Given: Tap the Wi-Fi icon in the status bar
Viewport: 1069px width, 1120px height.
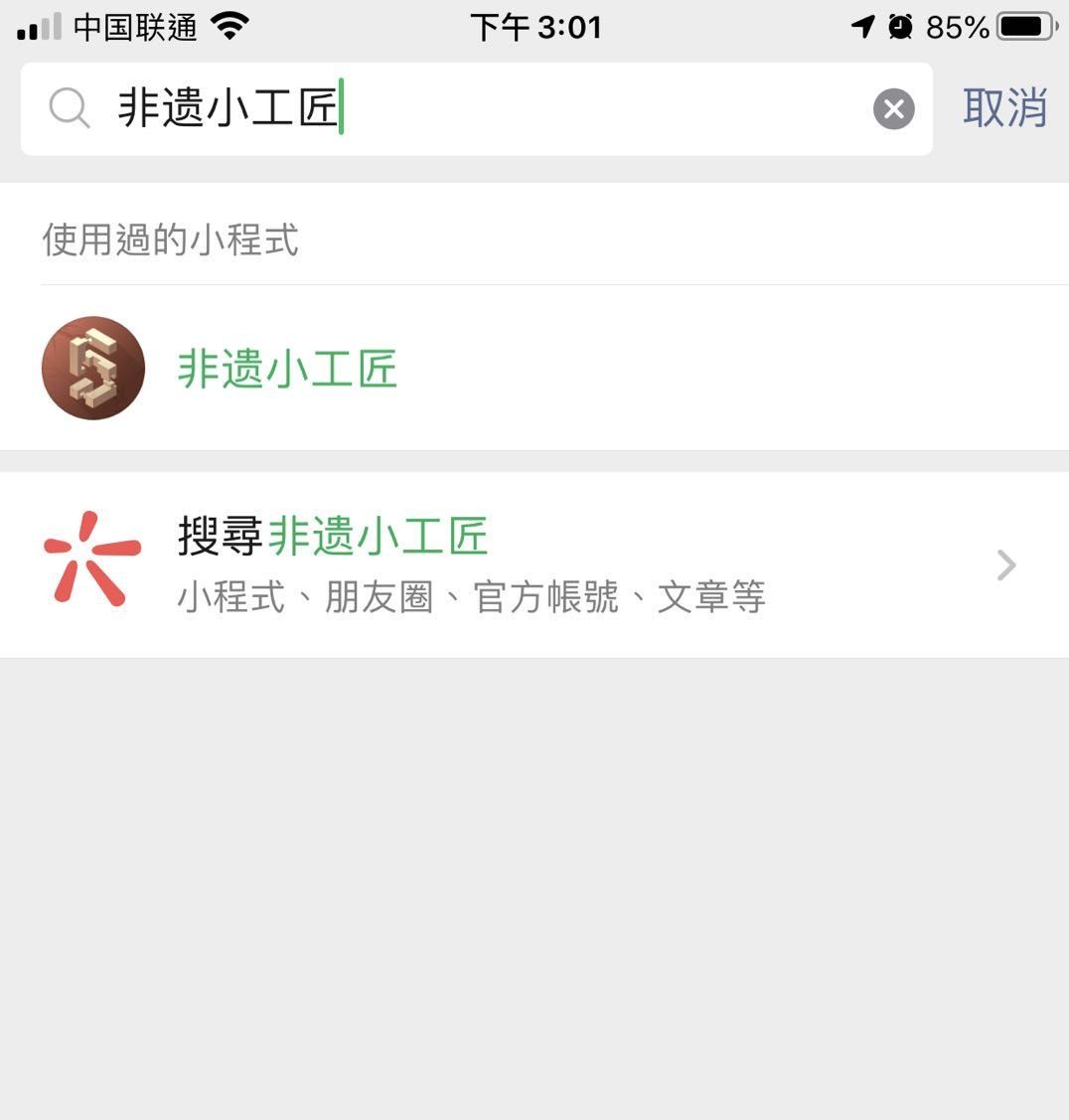Looking at the screenshot, I should click(231, 27).
